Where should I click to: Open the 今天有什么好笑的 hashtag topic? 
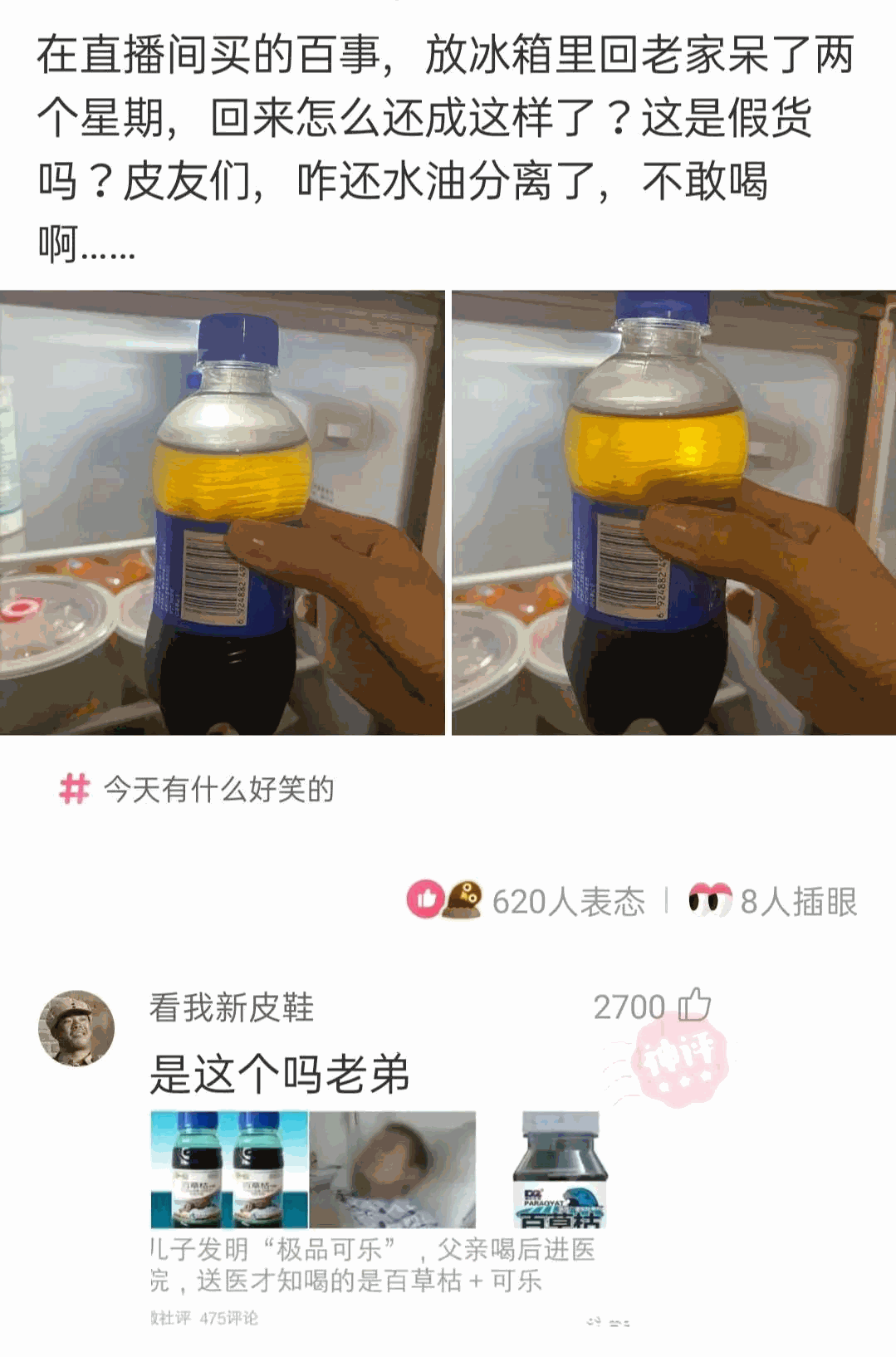coord(218,789)
